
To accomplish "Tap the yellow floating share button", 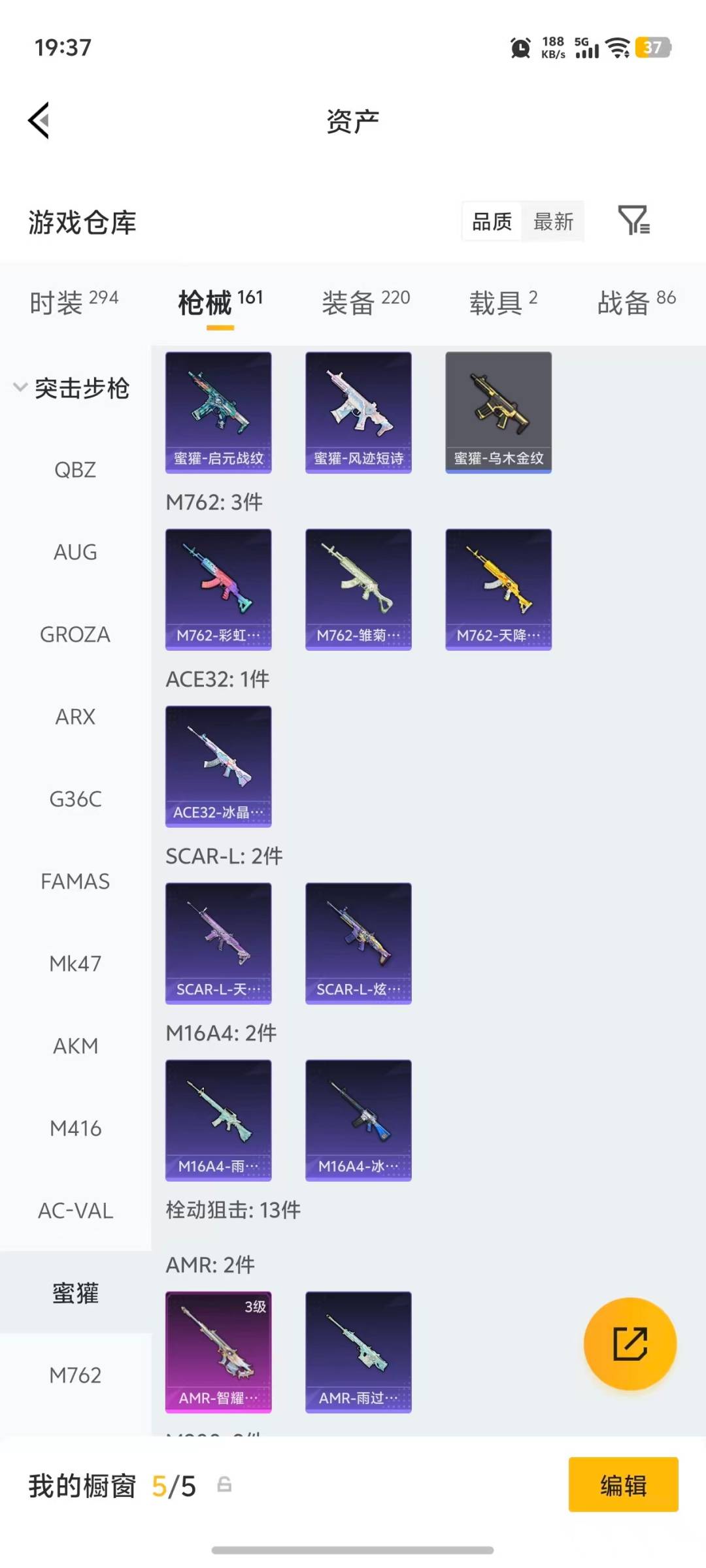I will pos(630,1344).
